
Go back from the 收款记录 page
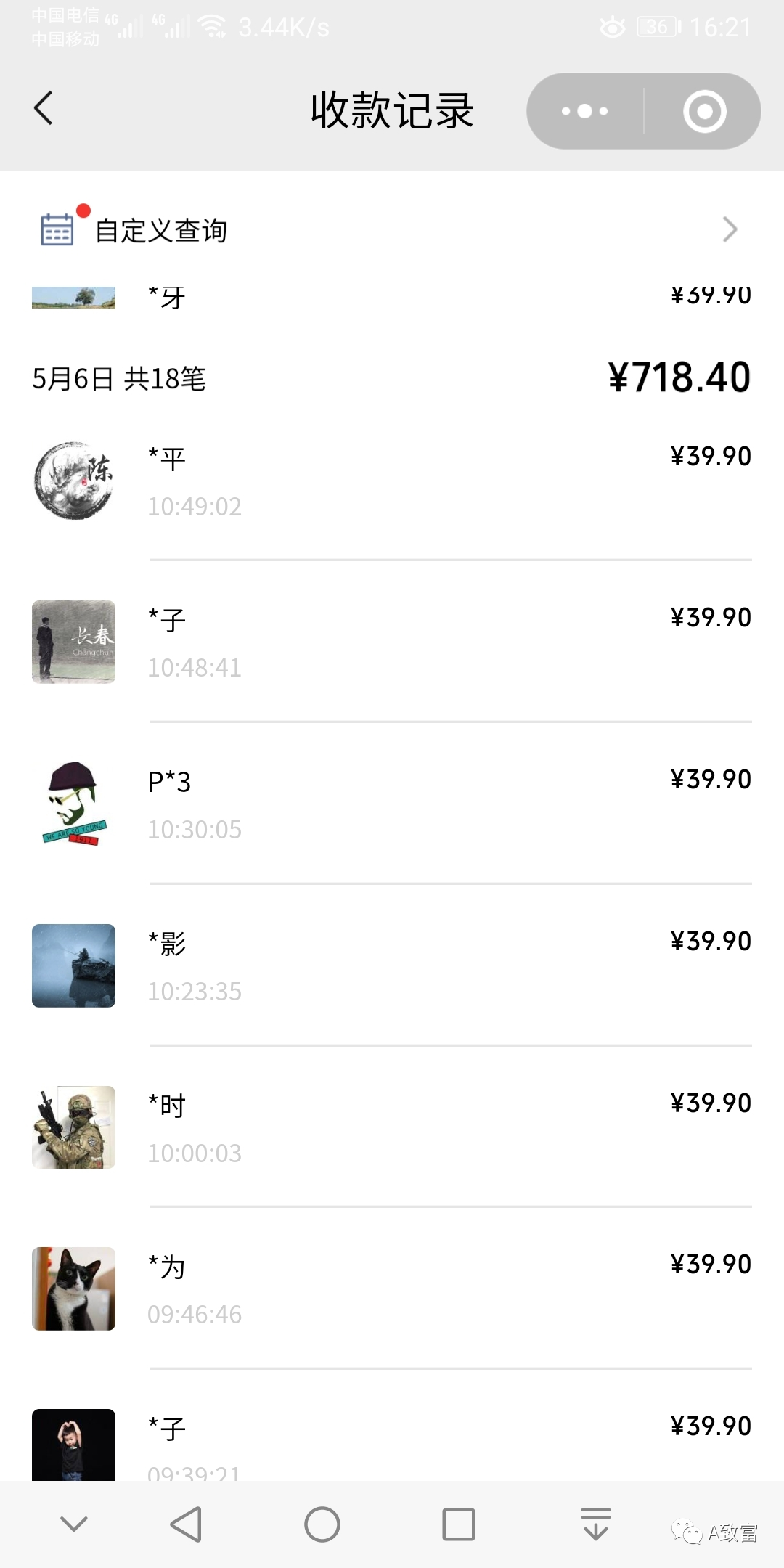point(44,109)
